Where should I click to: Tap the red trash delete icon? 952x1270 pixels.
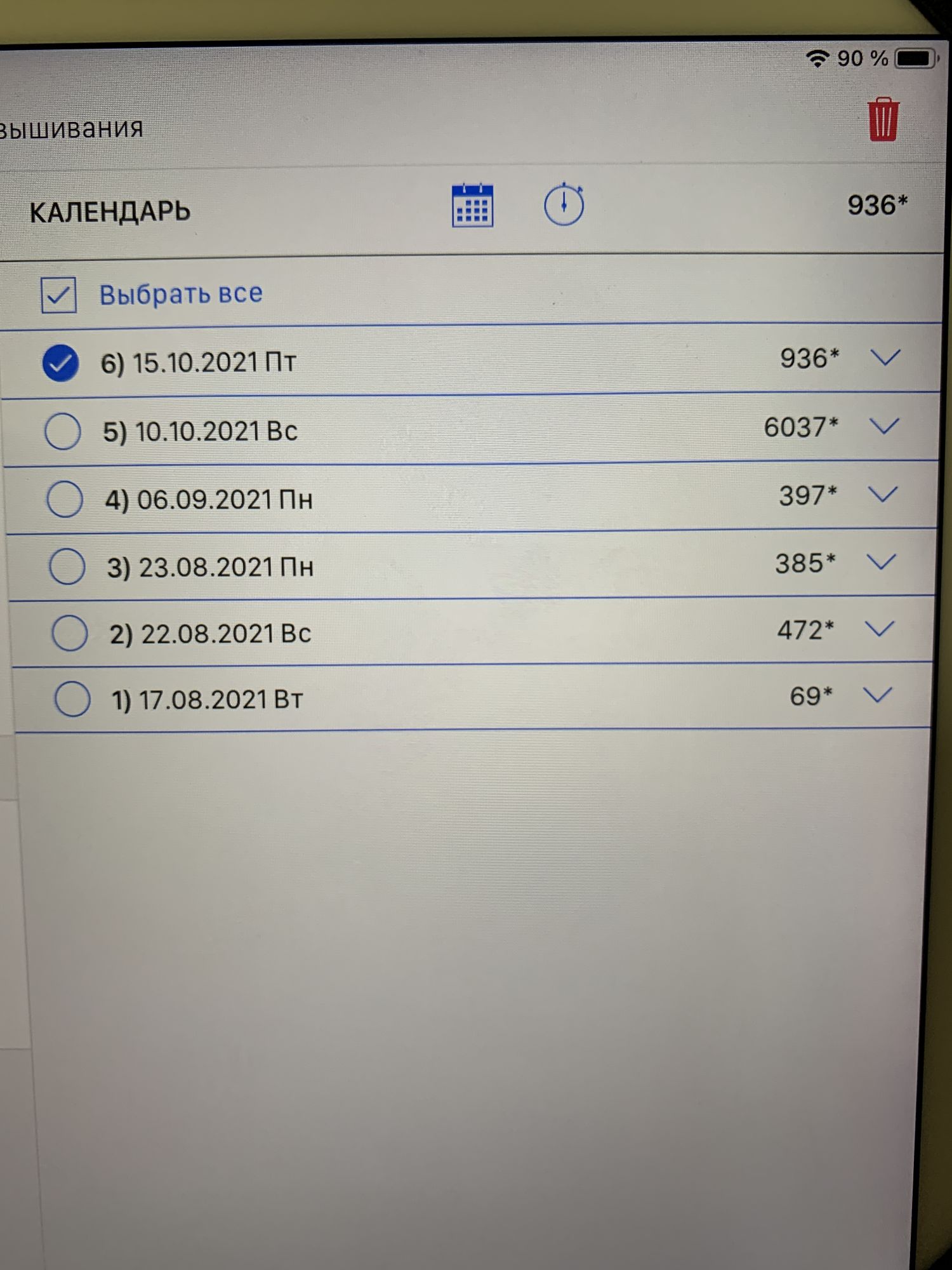883,119
